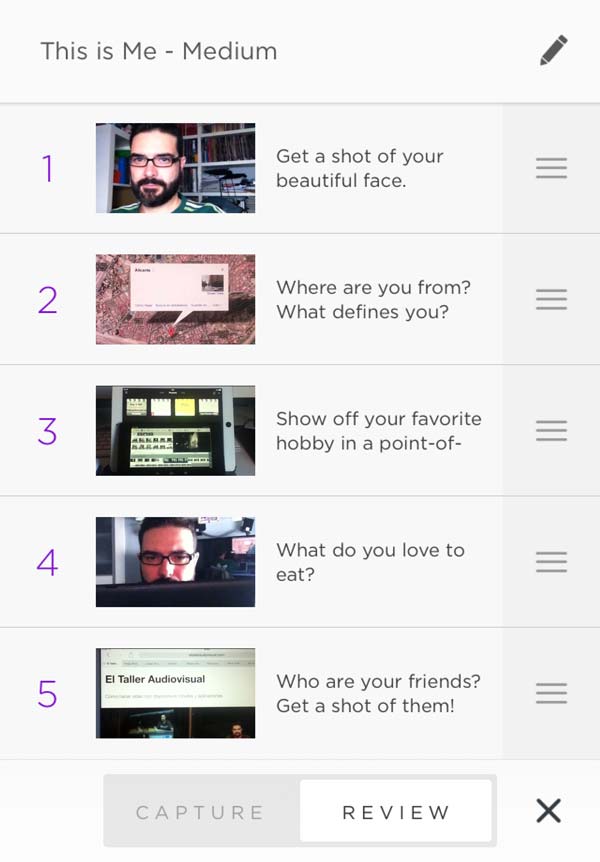The height and width of the screenshot is (862, 600).
Task: Edit the This is Me title with pencil
Action: (x=553, y=51)
